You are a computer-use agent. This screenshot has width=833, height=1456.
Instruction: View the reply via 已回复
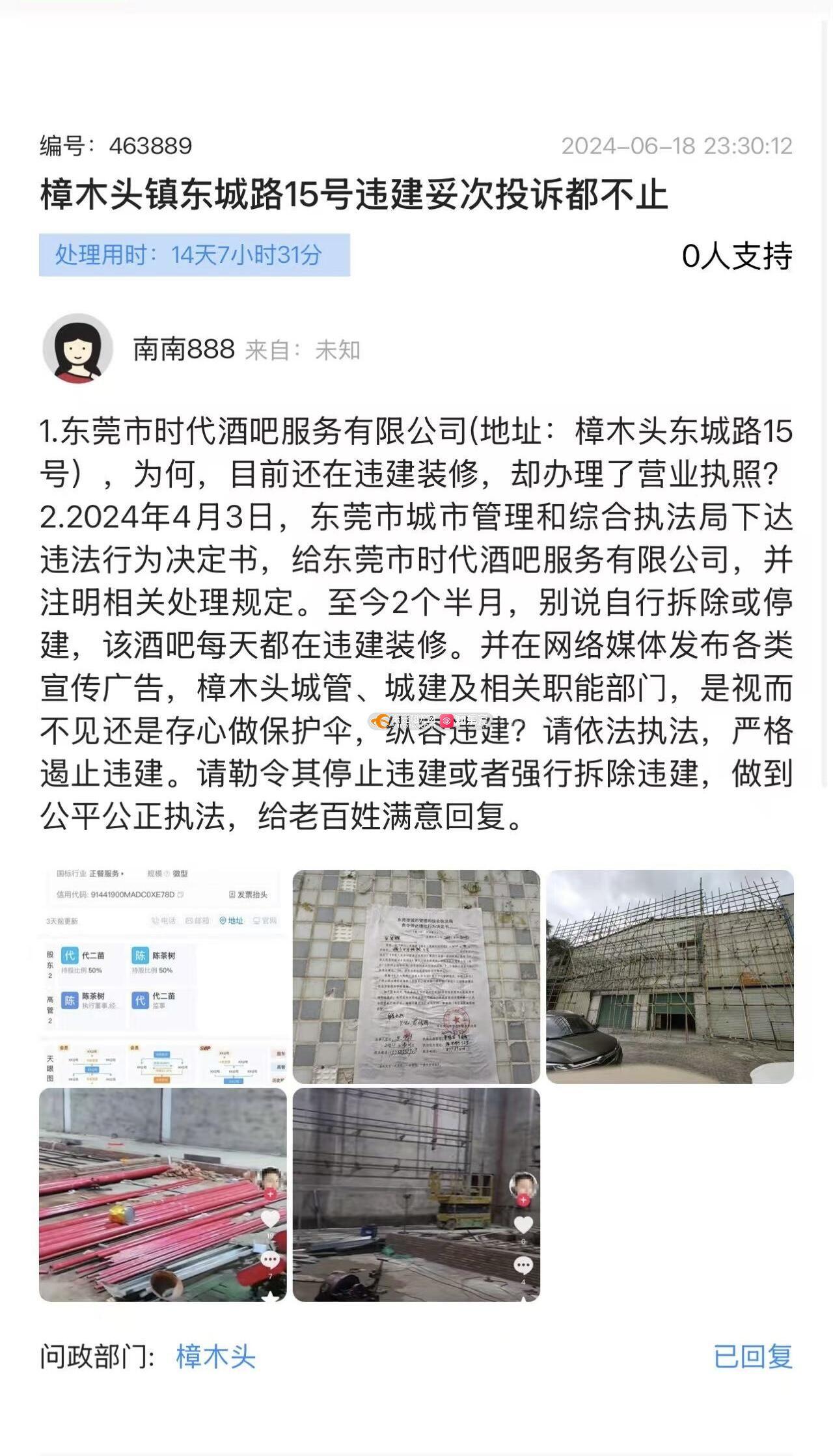pos(753,1357)
